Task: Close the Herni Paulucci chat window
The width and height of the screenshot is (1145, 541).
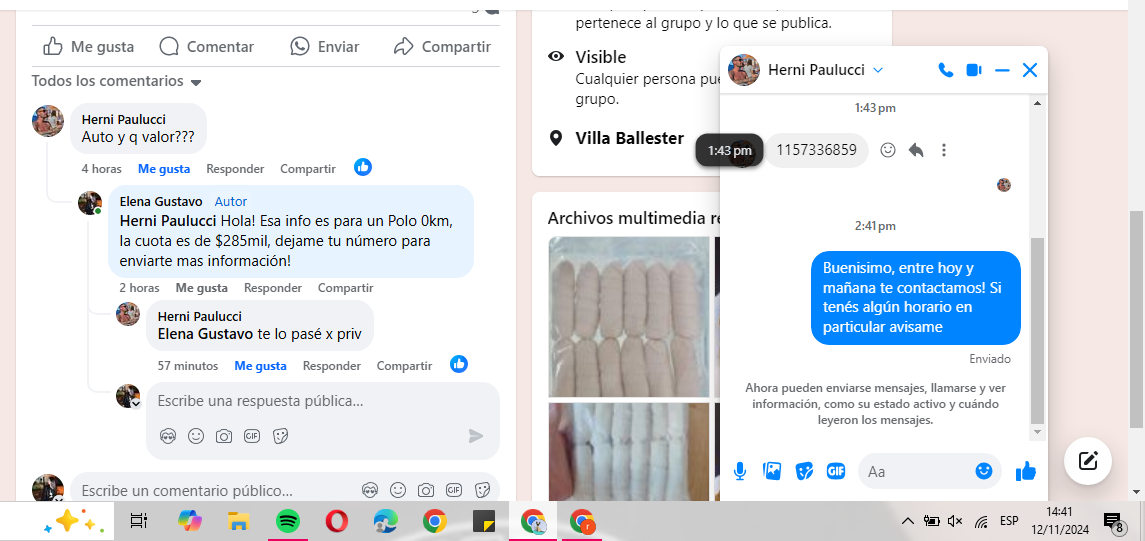Action: point(1030,70)
